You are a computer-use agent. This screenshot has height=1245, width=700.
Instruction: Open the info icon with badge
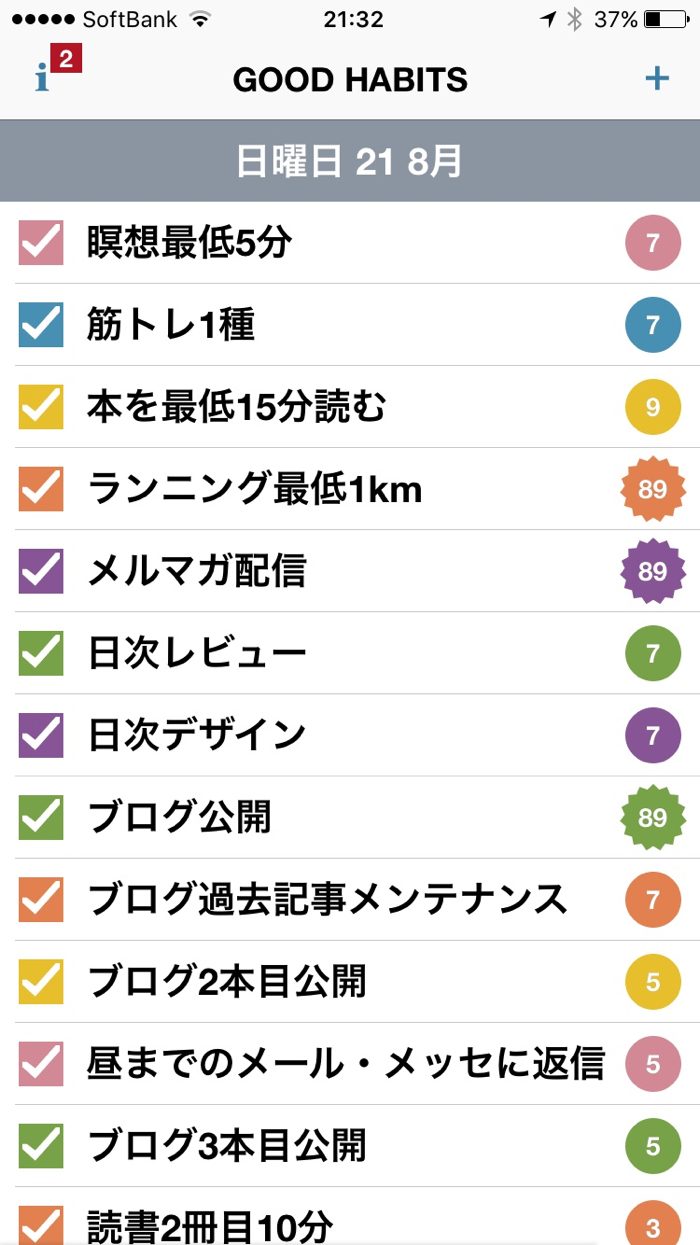tap(45, 76)
